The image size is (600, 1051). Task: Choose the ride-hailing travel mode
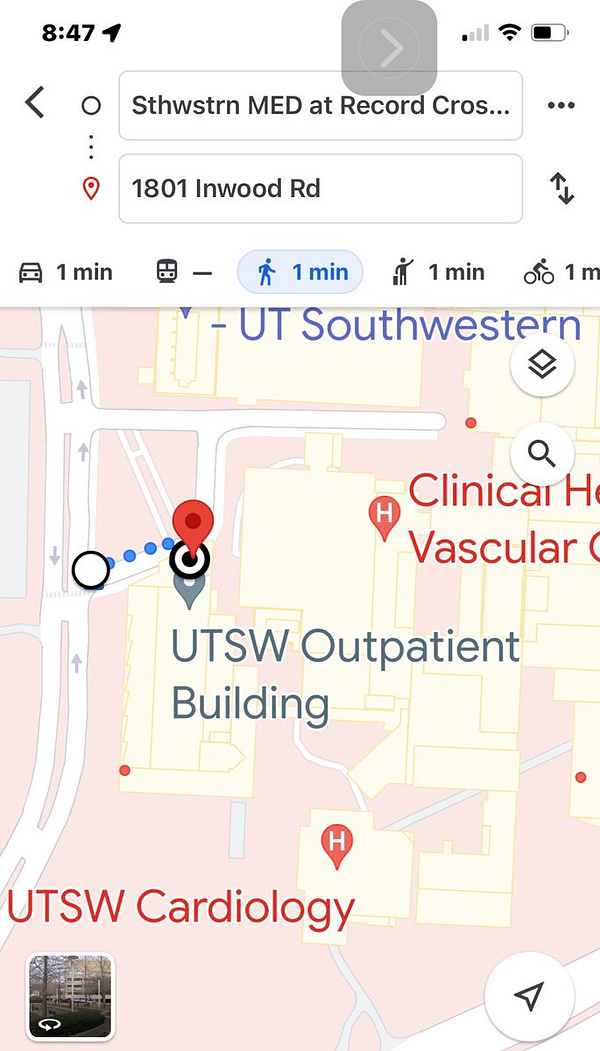438,272
